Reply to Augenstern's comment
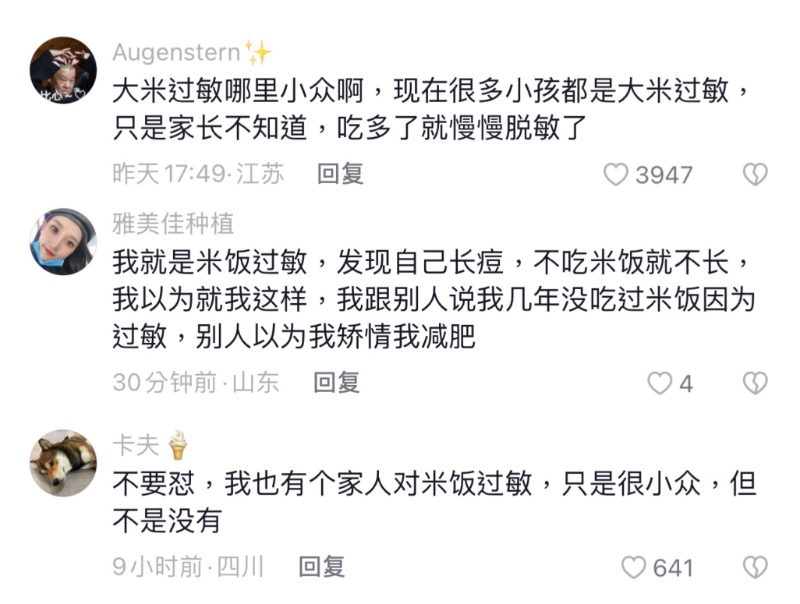 point(340,174)
